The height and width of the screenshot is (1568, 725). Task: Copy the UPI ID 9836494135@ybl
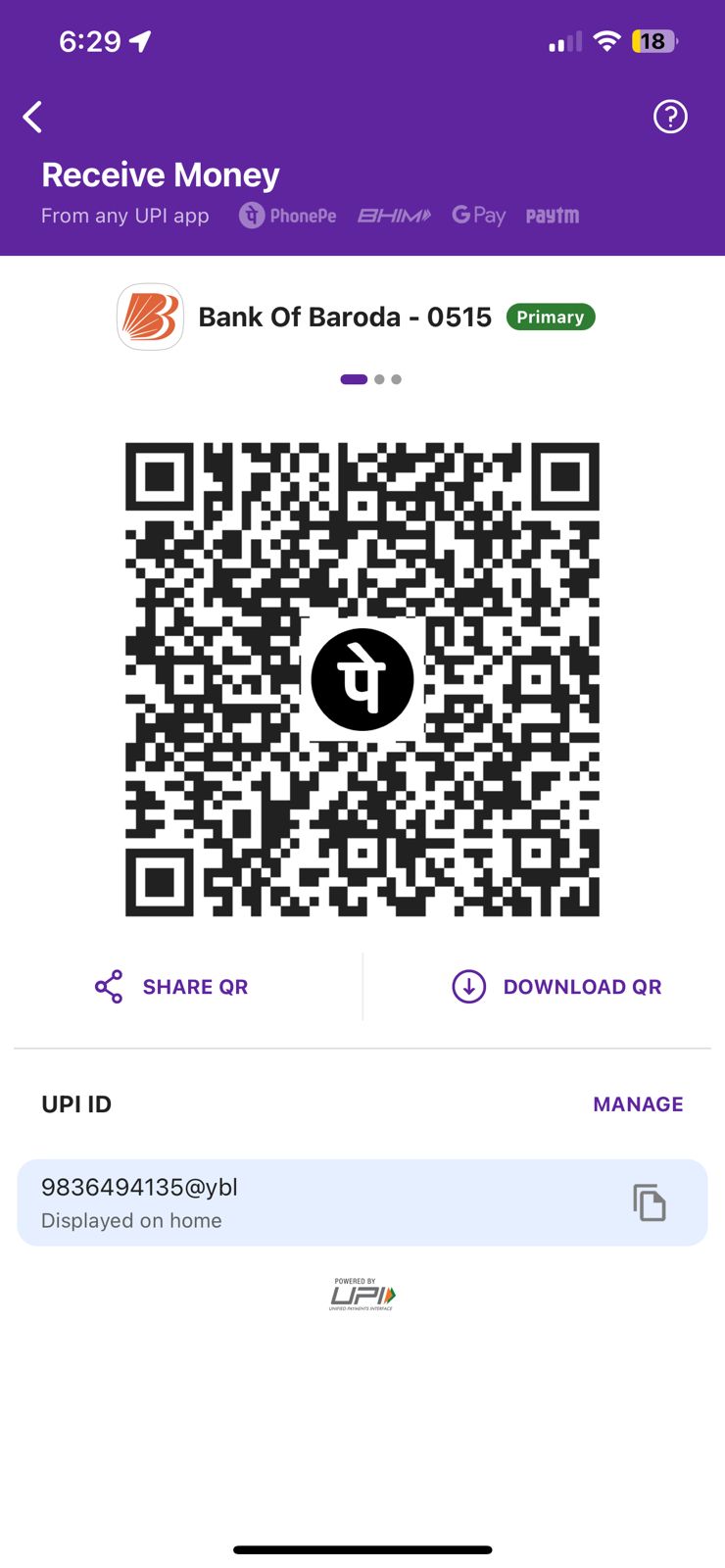pos(649,1202)
